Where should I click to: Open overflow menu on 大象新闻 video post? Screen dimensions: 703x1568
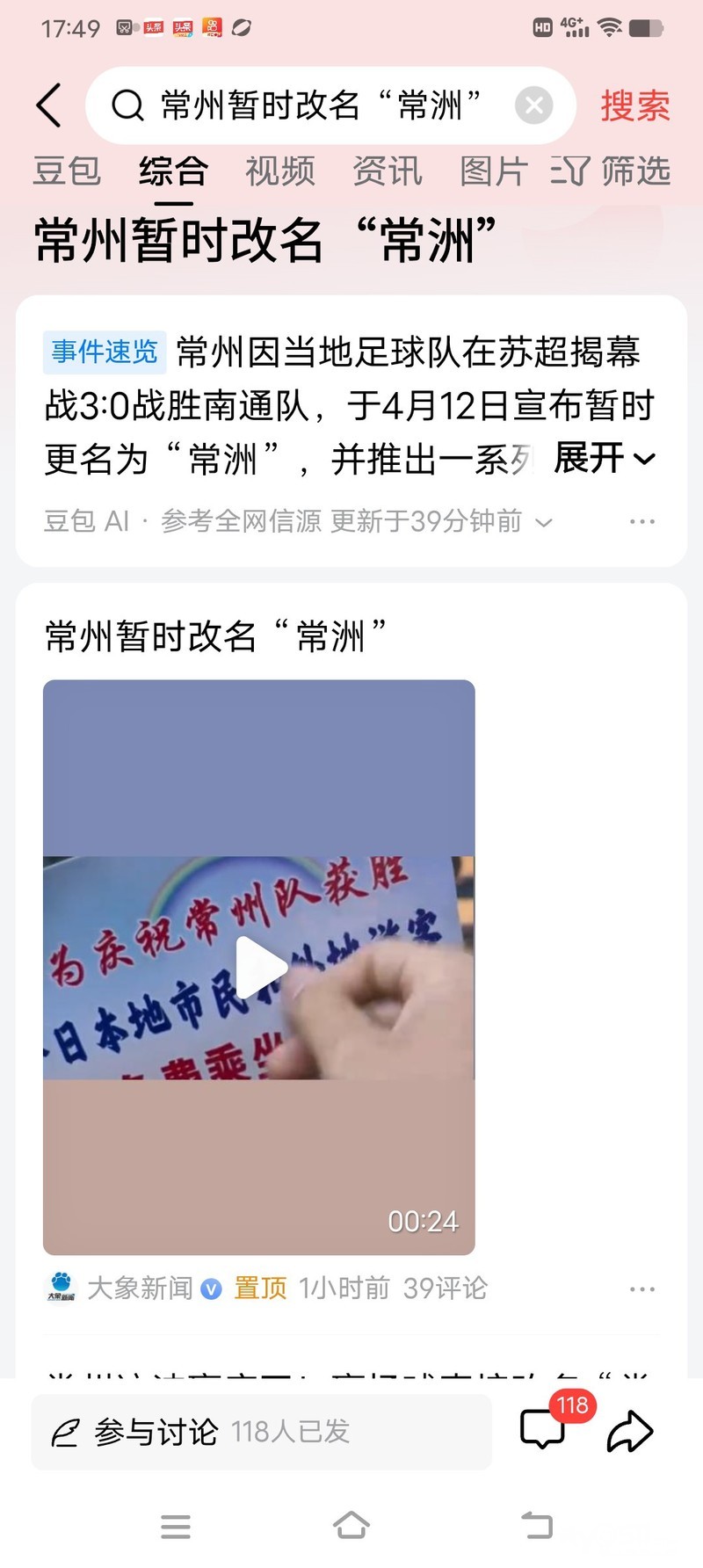click(x=642, y=1289)
